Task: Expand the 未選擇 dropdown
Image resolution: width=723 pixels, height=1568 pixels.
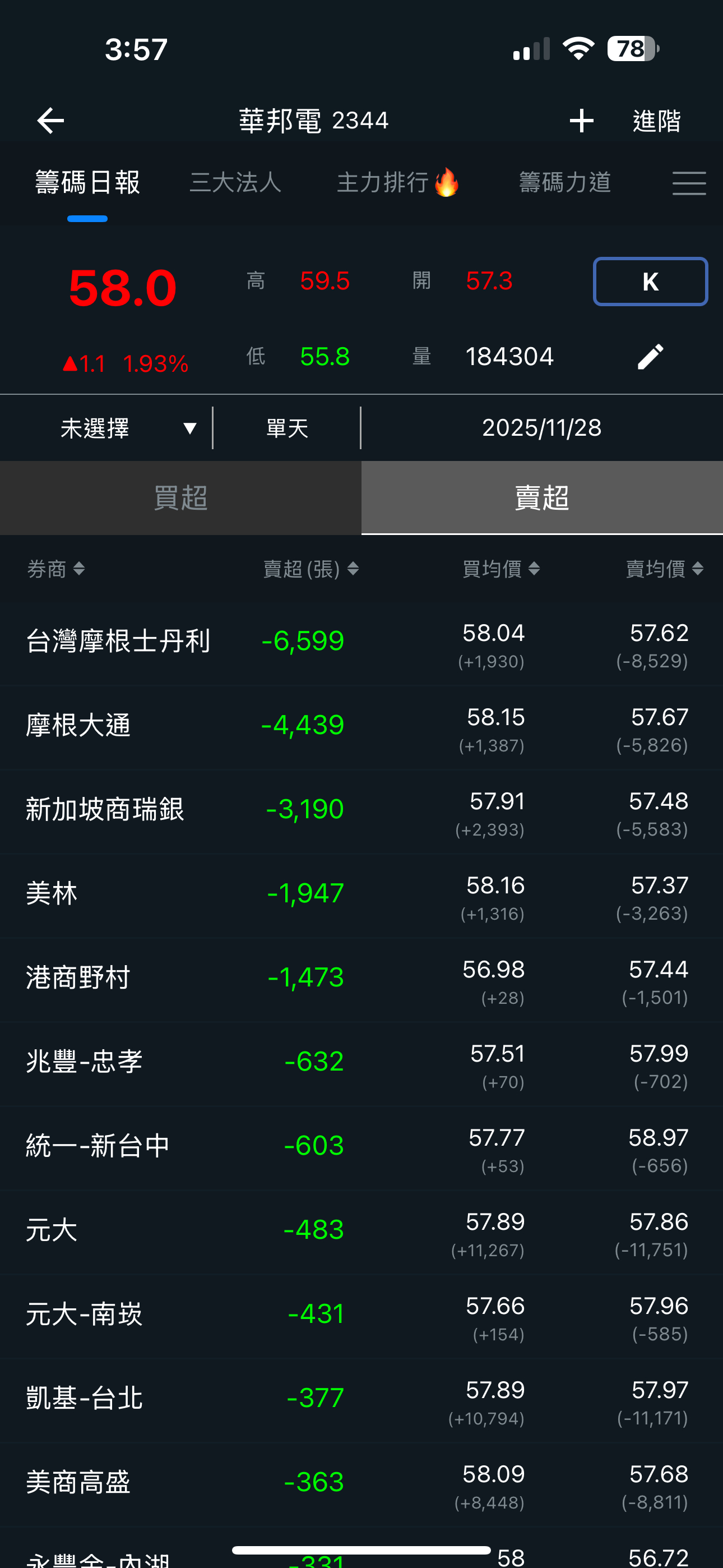Action: pos(128,428)
